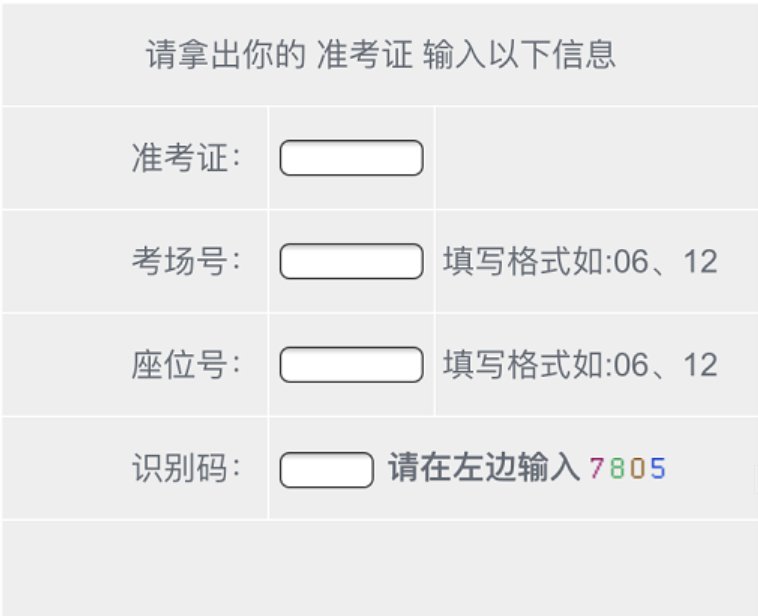Viewport: 758px width, 616px height.
Task: Tap the 识别码 verification code field
Action: pos(326,469)
